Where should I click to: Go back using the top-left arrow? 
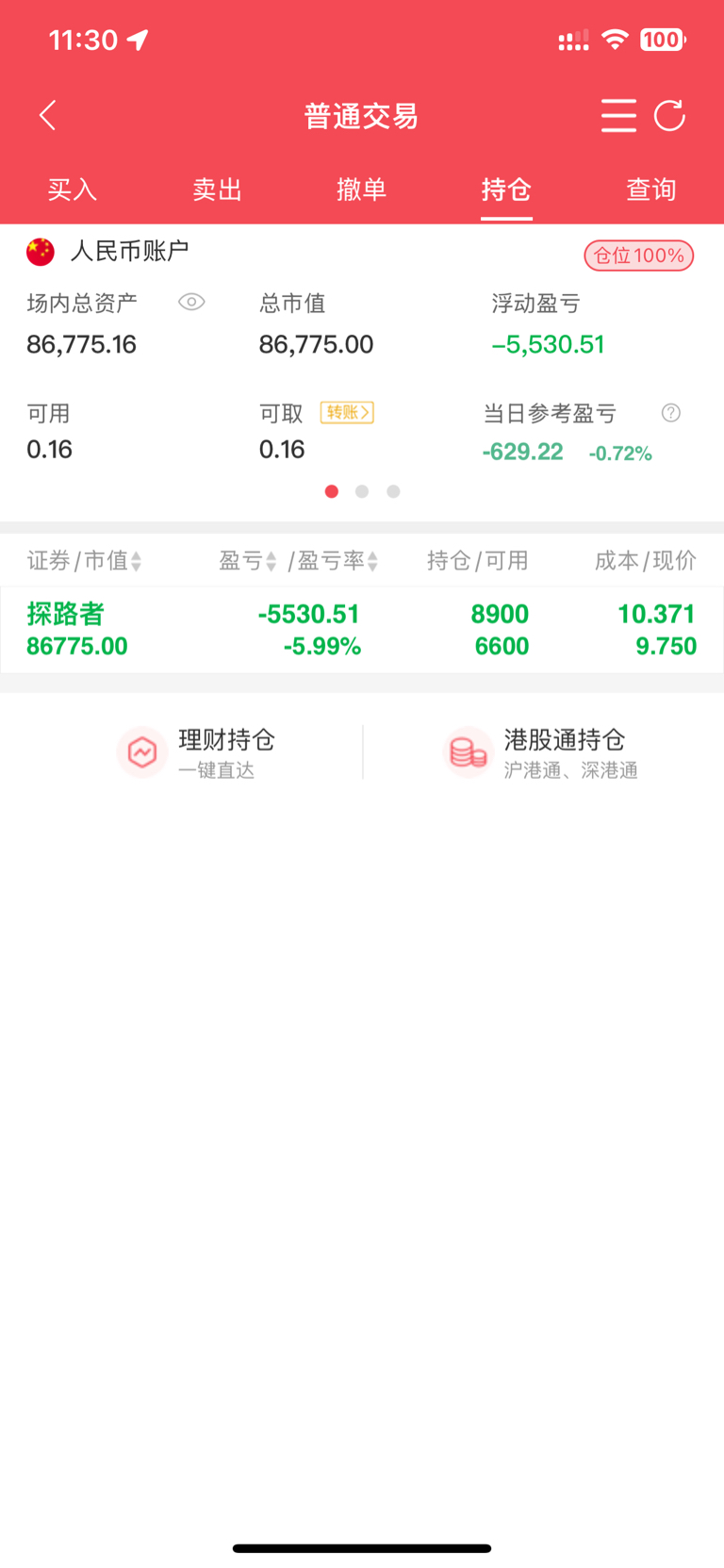pyautogui.click(x=48, y=116)
